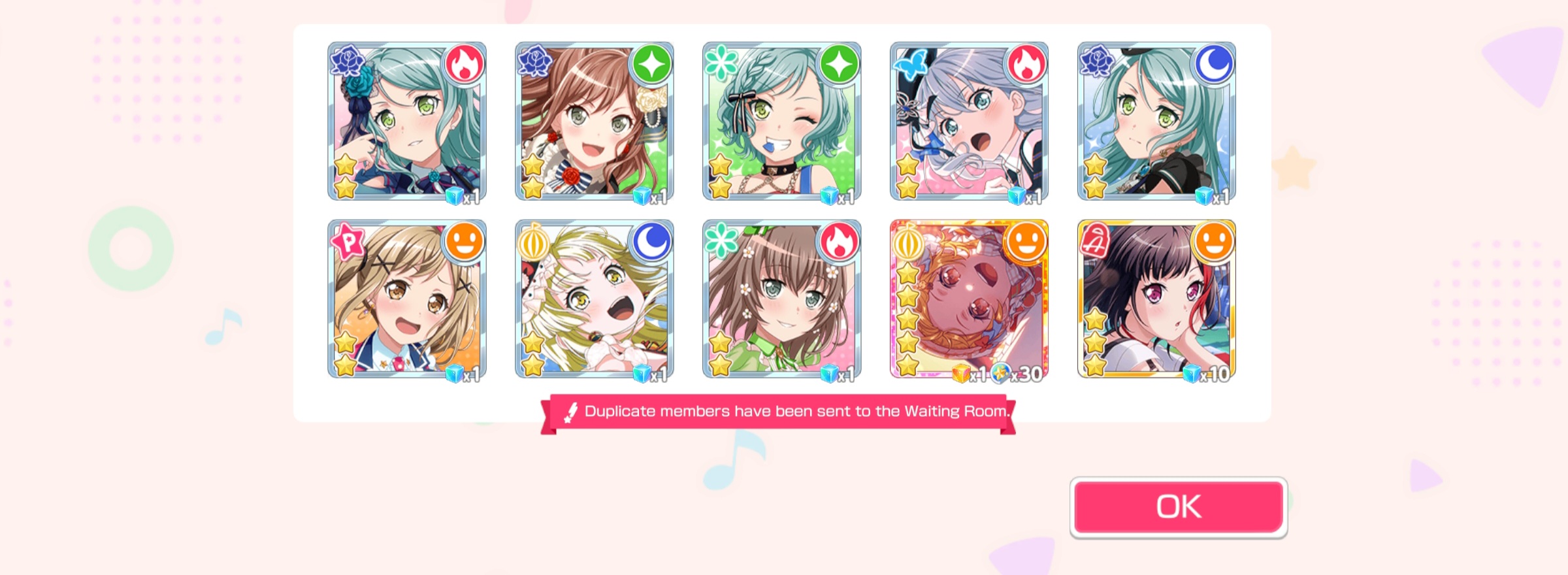Screen dimensions: 1568x575
Task: View the blonde member card with moon icon
Action: [x=594, y=300]
